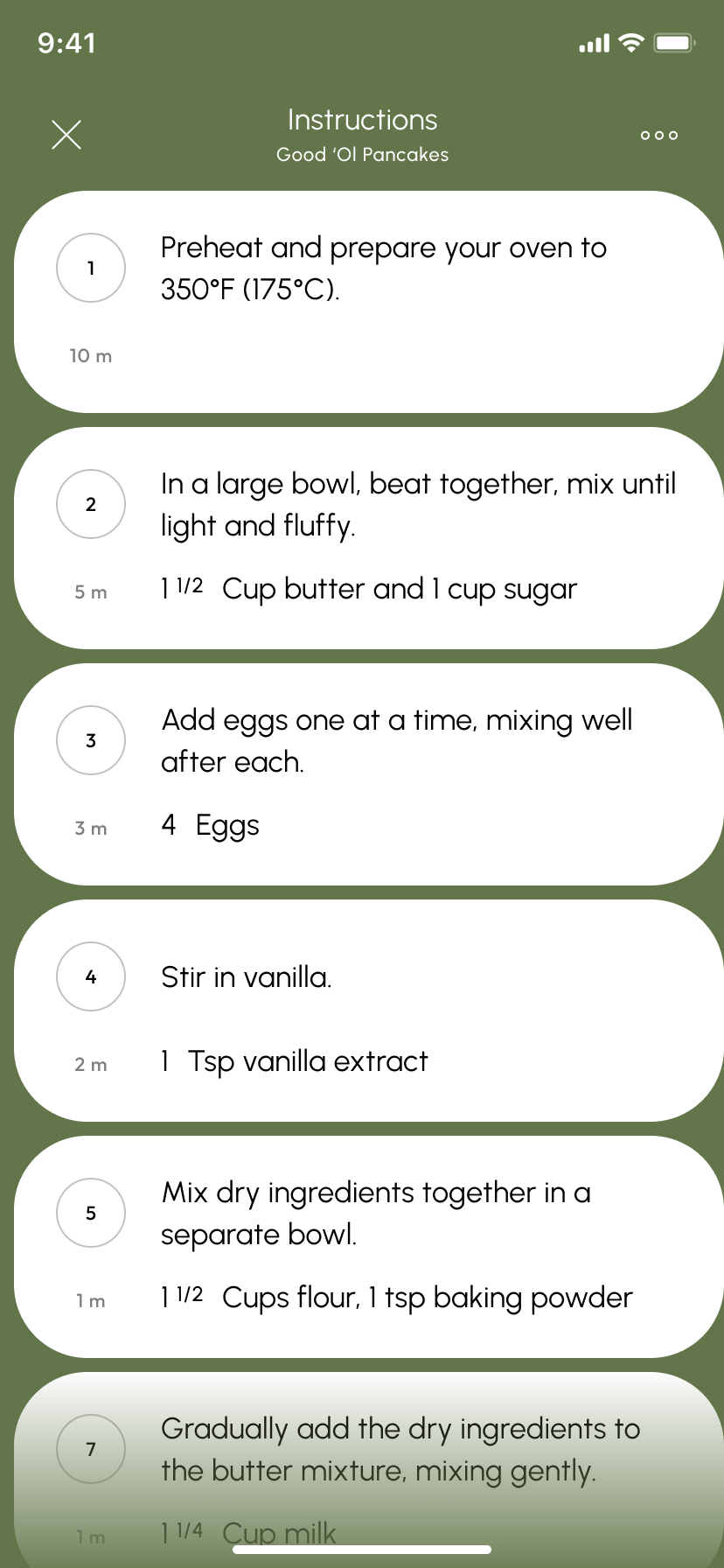Close the Instructions screen

coord(66,135)
